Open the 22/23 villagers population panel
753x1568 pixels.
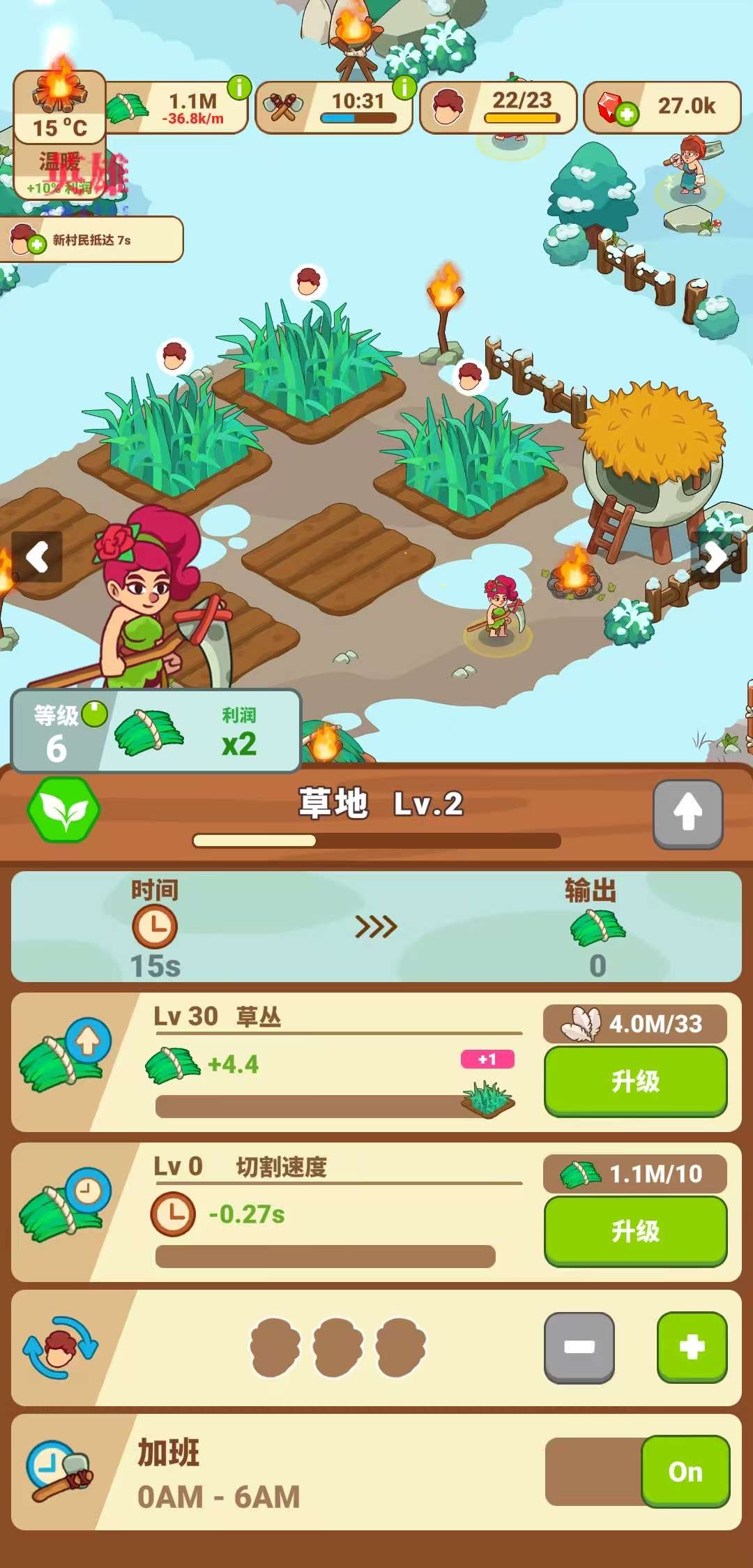pyautogui.click(x=499, y=108)
